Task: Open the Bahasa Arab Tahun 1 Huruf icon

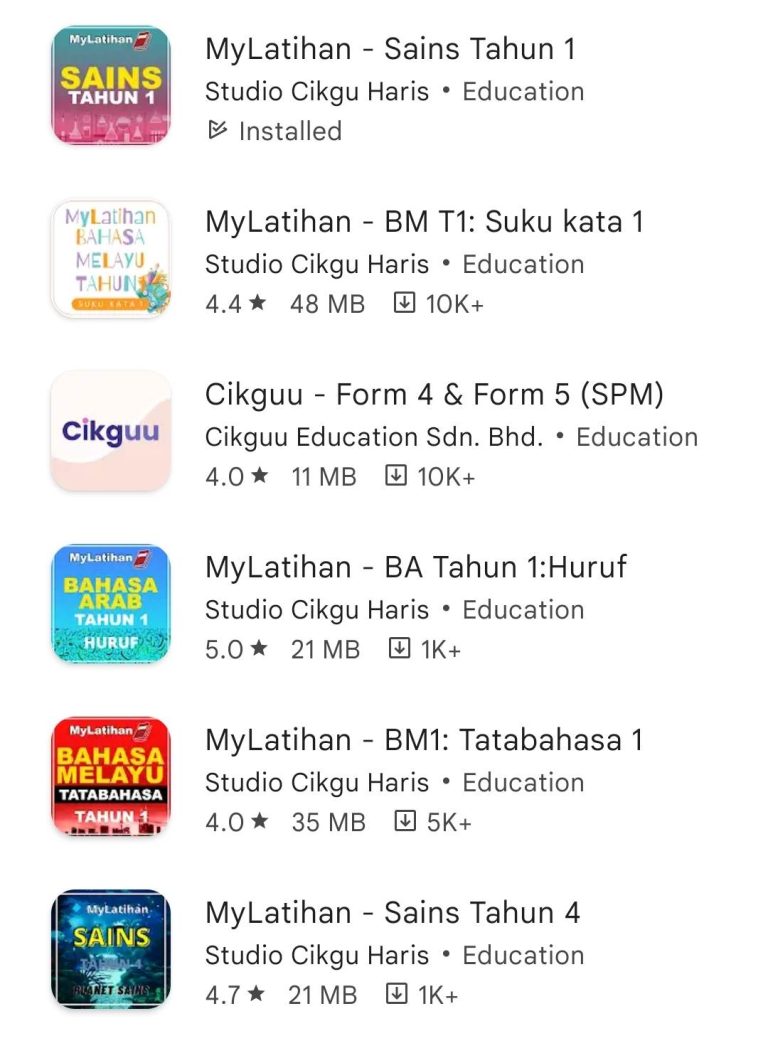Action: coord(110,605)
